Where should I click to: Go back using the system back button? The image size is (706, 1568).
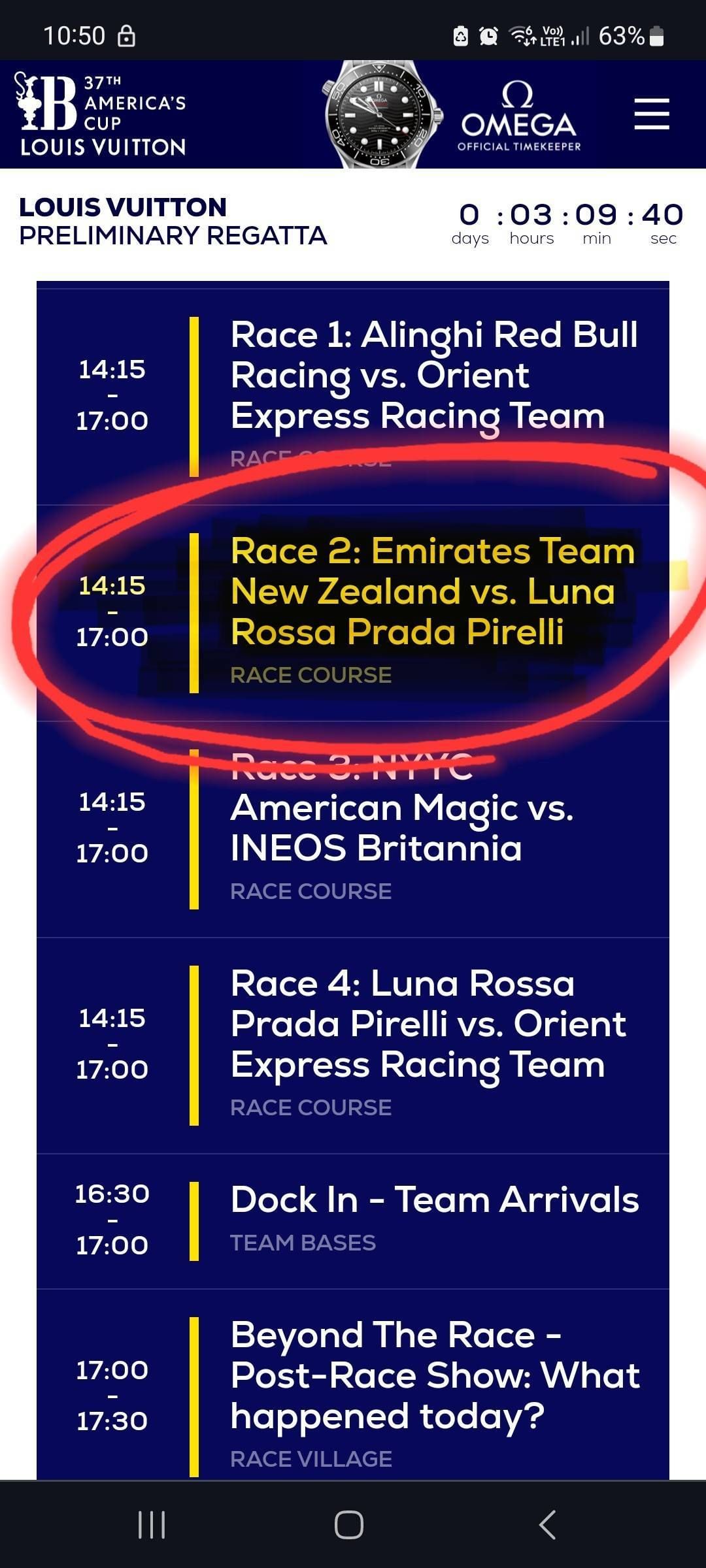[548, 1526]
